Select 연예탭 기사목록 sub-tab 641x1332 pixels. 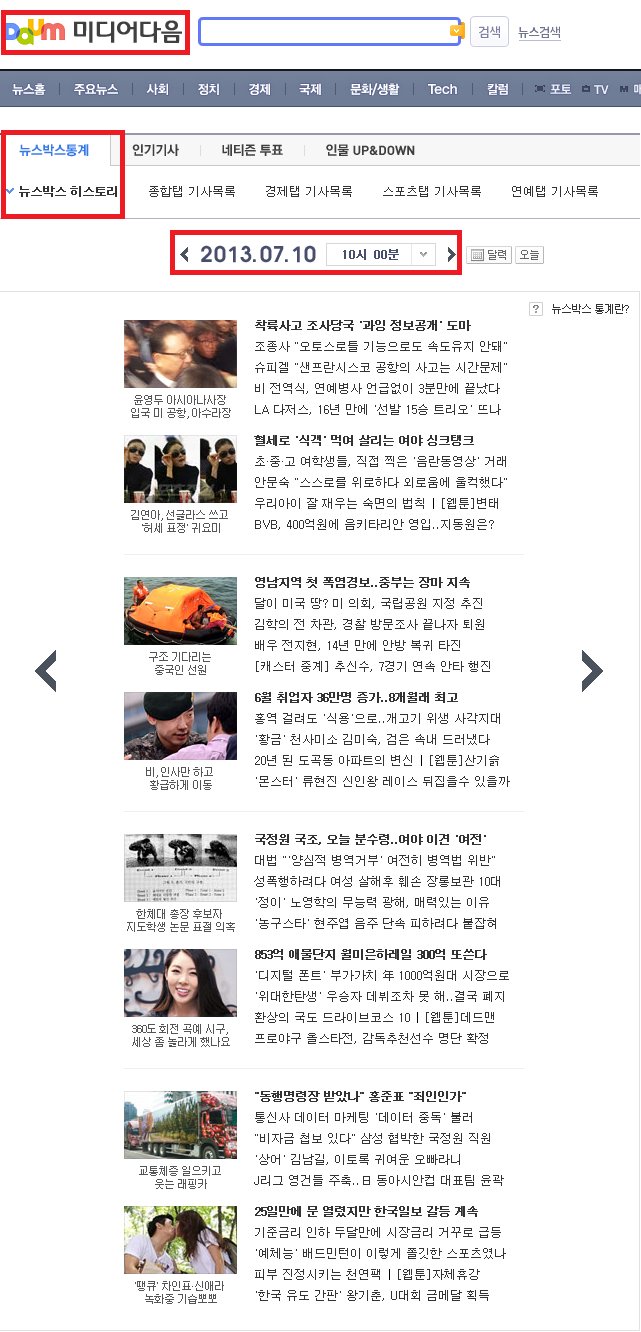[x=555, y=191]
